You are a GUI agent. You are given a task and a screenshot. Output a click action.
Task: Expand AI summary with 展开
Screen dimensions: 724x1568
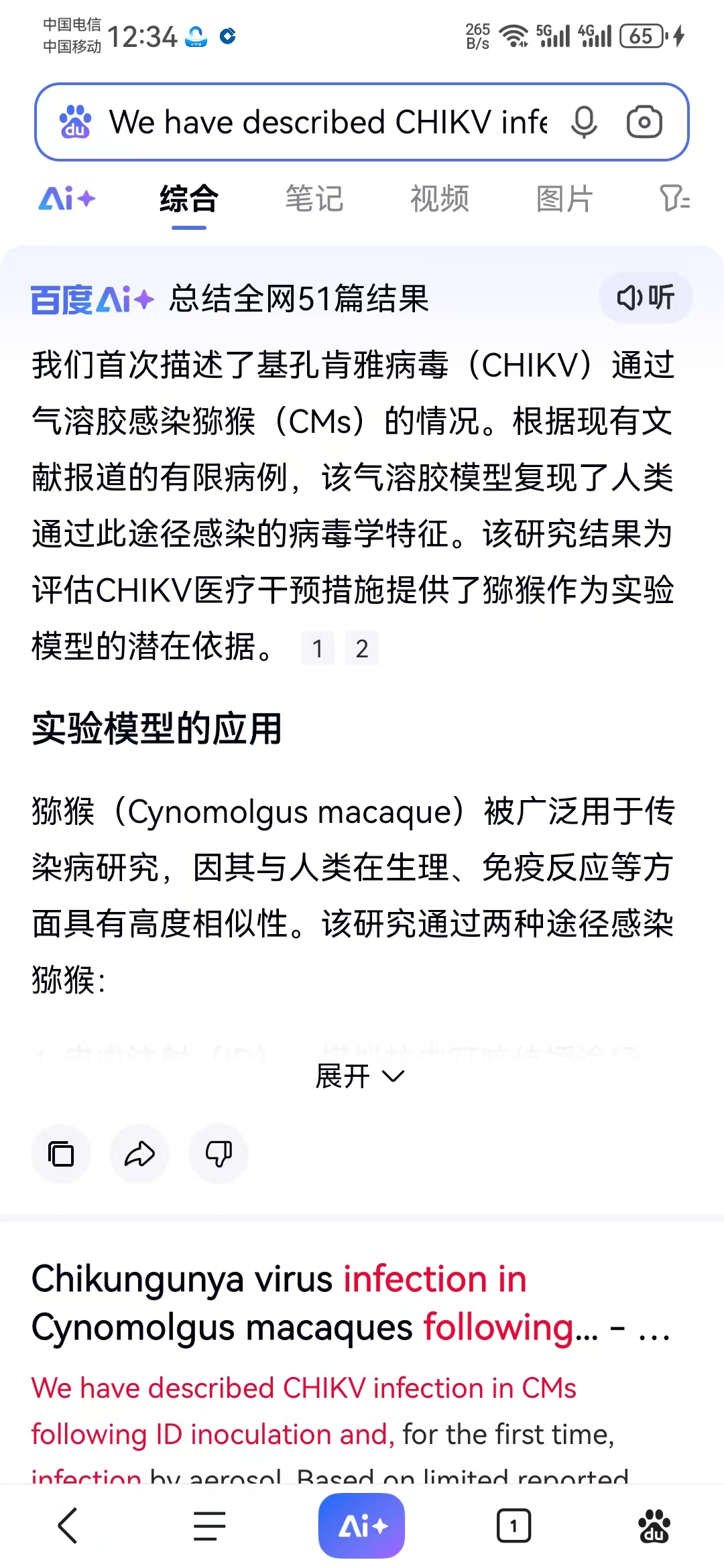pos(361,1076)
